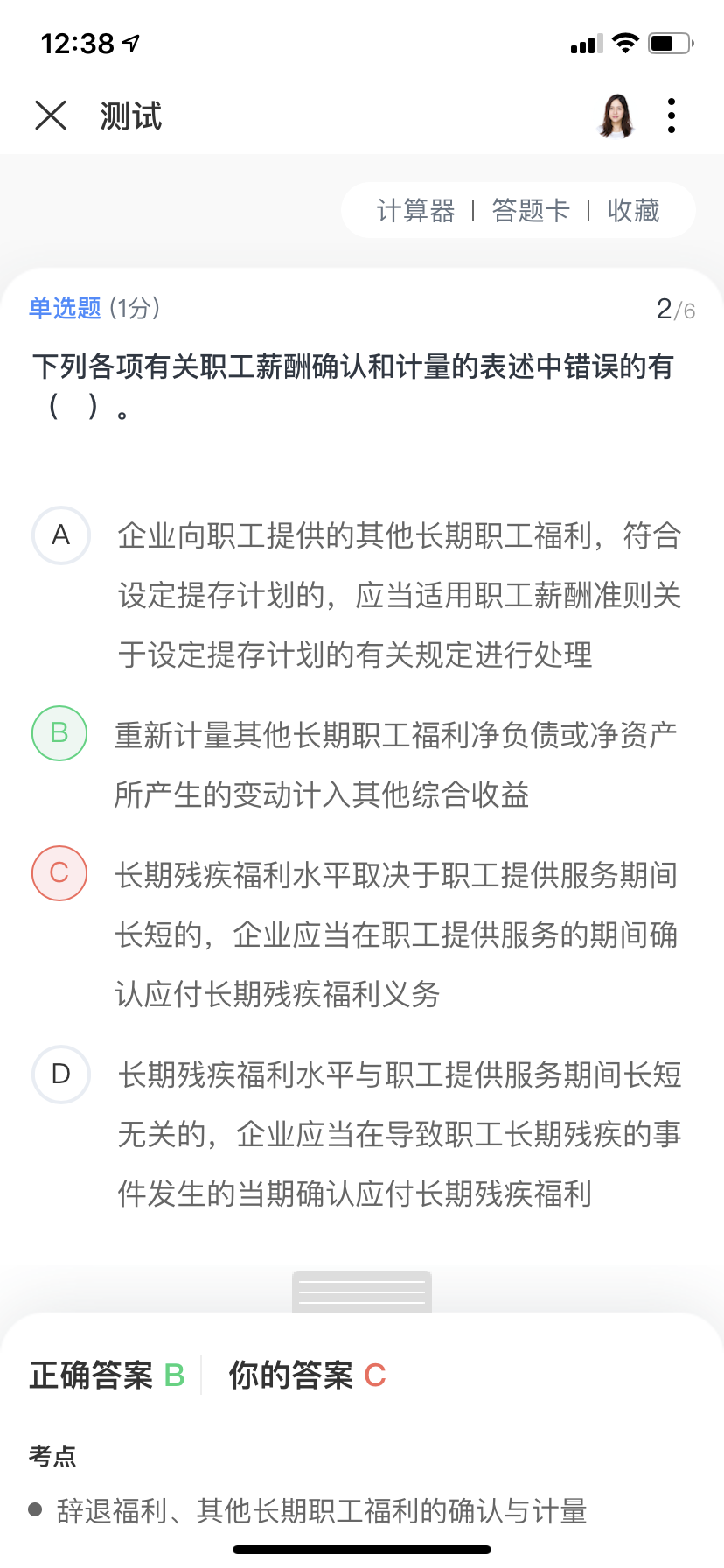This screenshot has width=724, height=1568.
Task: Select answer option D
Action: pyautogui.click(x=61, y=1074)
